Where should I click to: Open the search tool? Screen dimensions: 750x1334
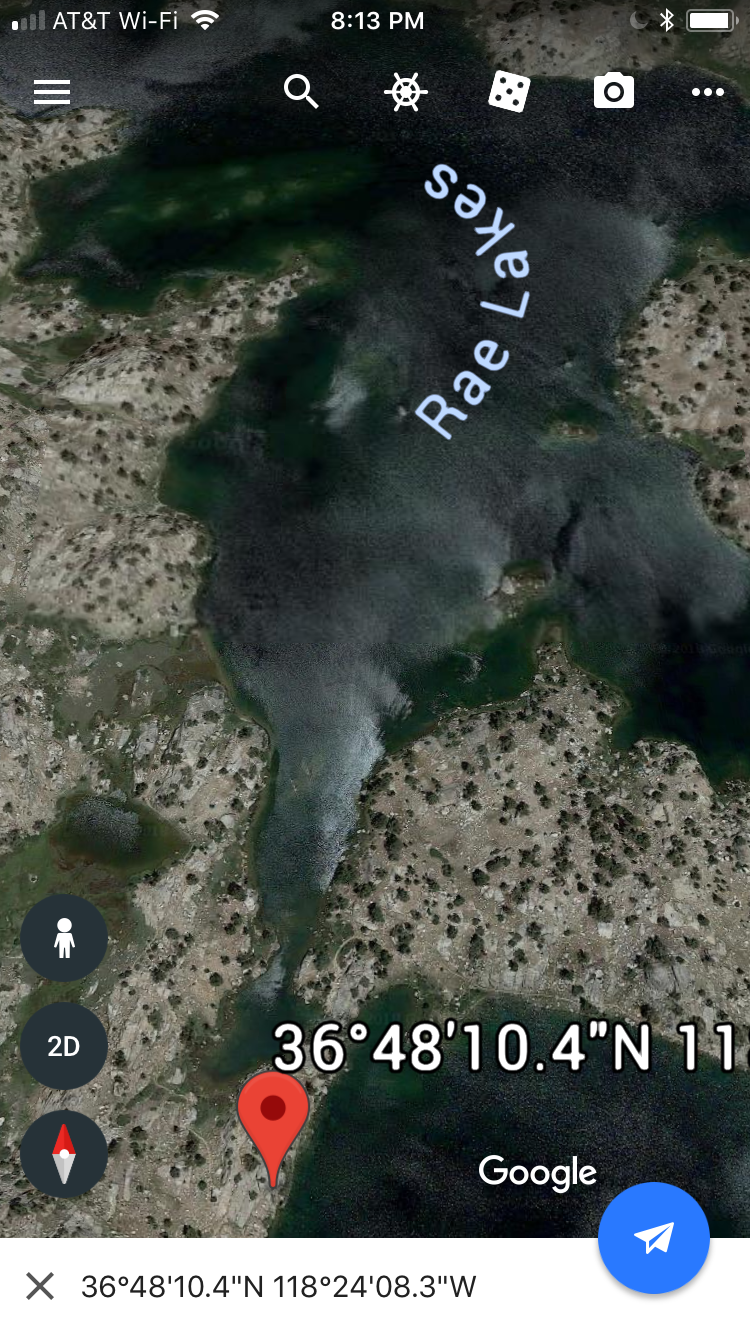tap(301, 92)
